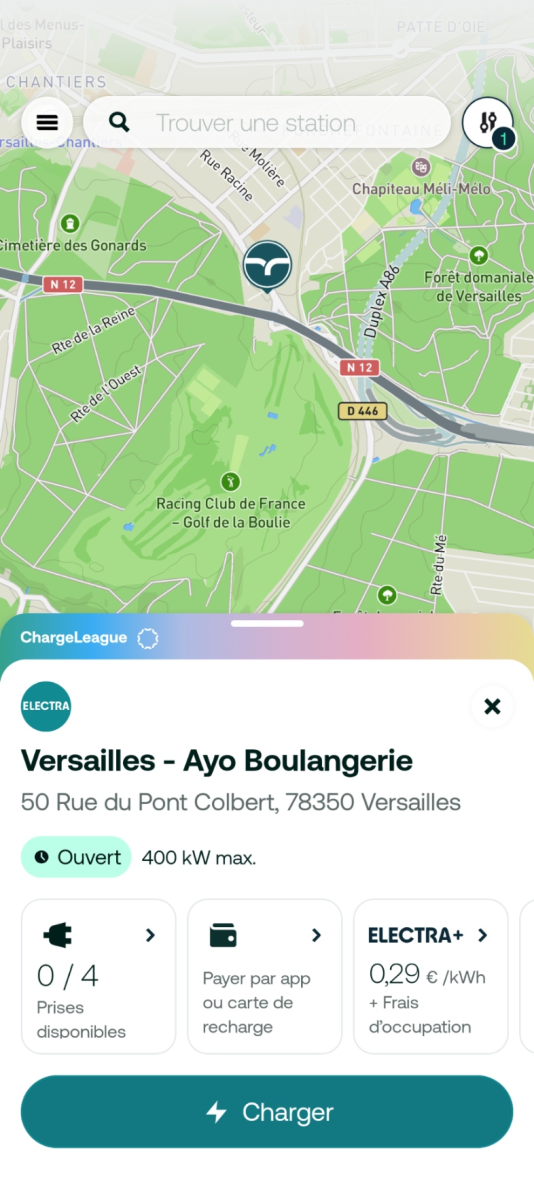Open the hamburger menu button
This screenshot has width=534, height=1200.
pyautogui.click(x=47, y=122)
